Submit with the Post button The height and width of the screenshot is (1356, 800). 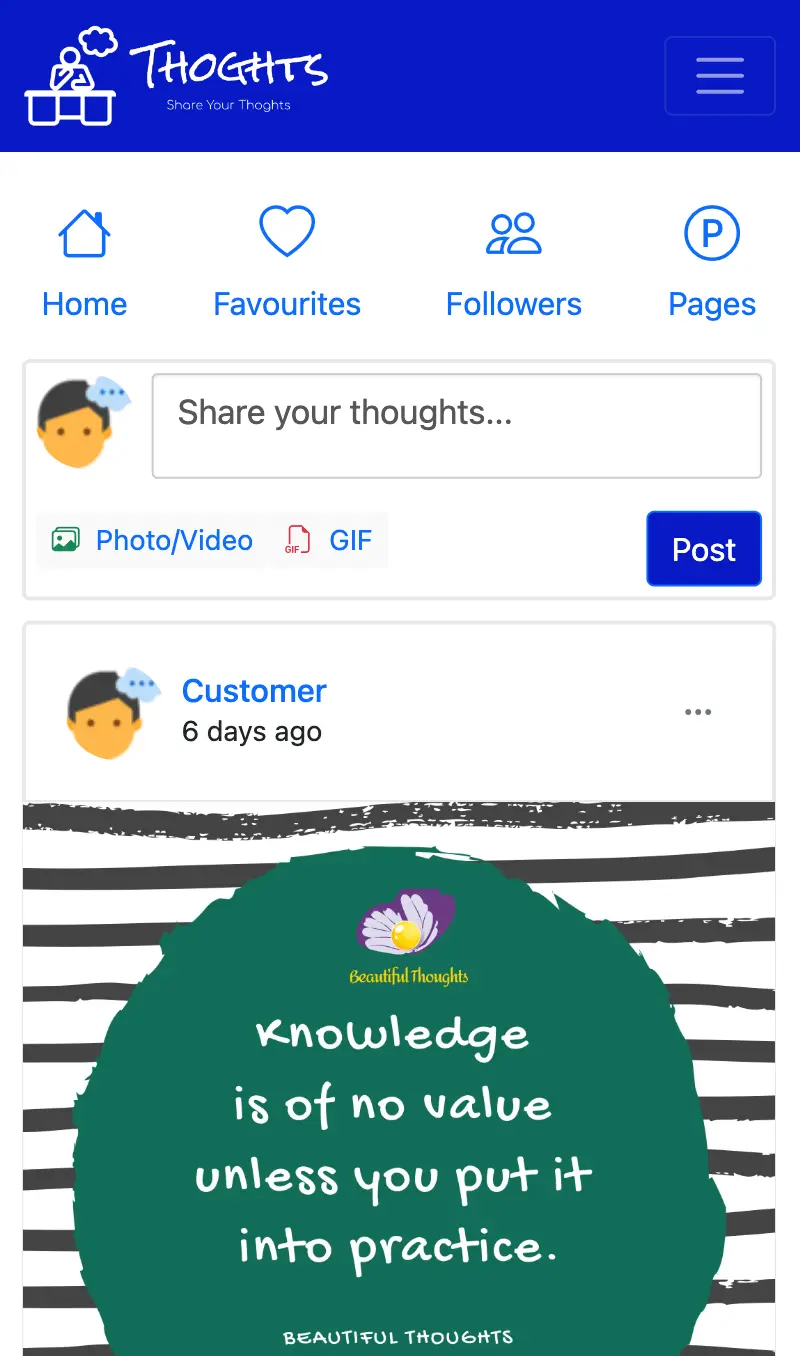tap(704, 549)
